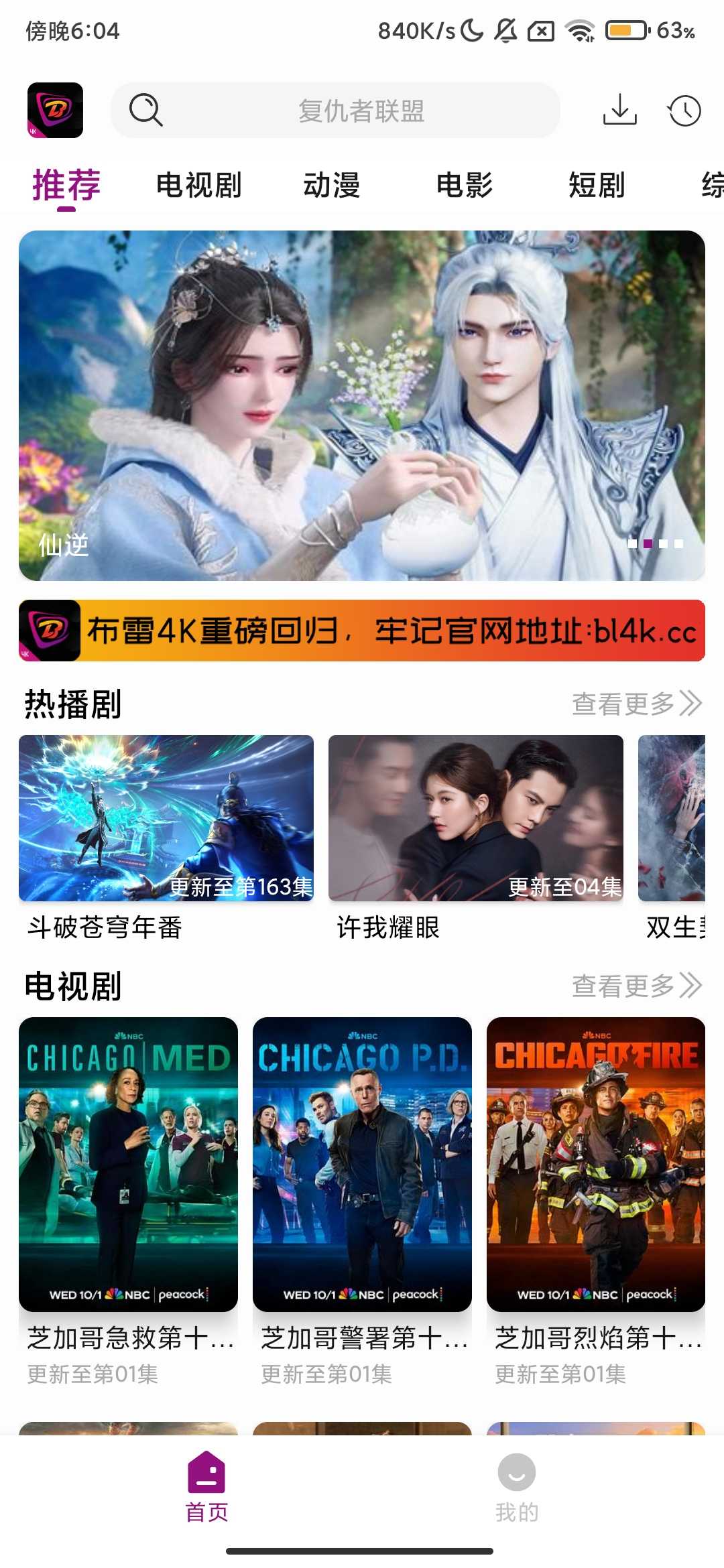Image resolution: width=724 pixels, height=1568 pixels.
Task: Select the 首页 bottom tab
Action: click(206, 1483)
